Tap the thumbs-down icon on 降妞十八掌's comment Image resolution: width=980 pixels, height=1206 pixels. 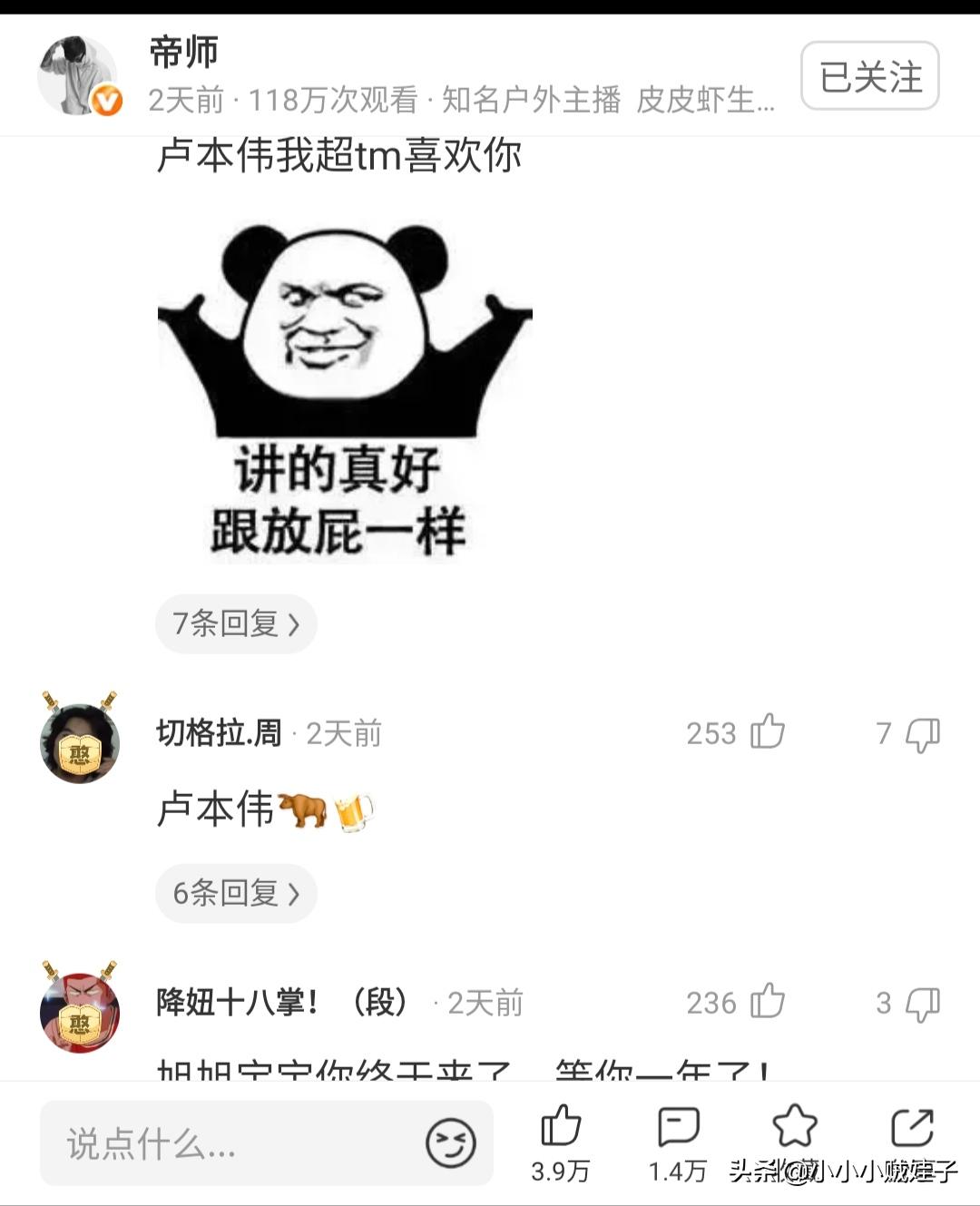point(922,1004)
